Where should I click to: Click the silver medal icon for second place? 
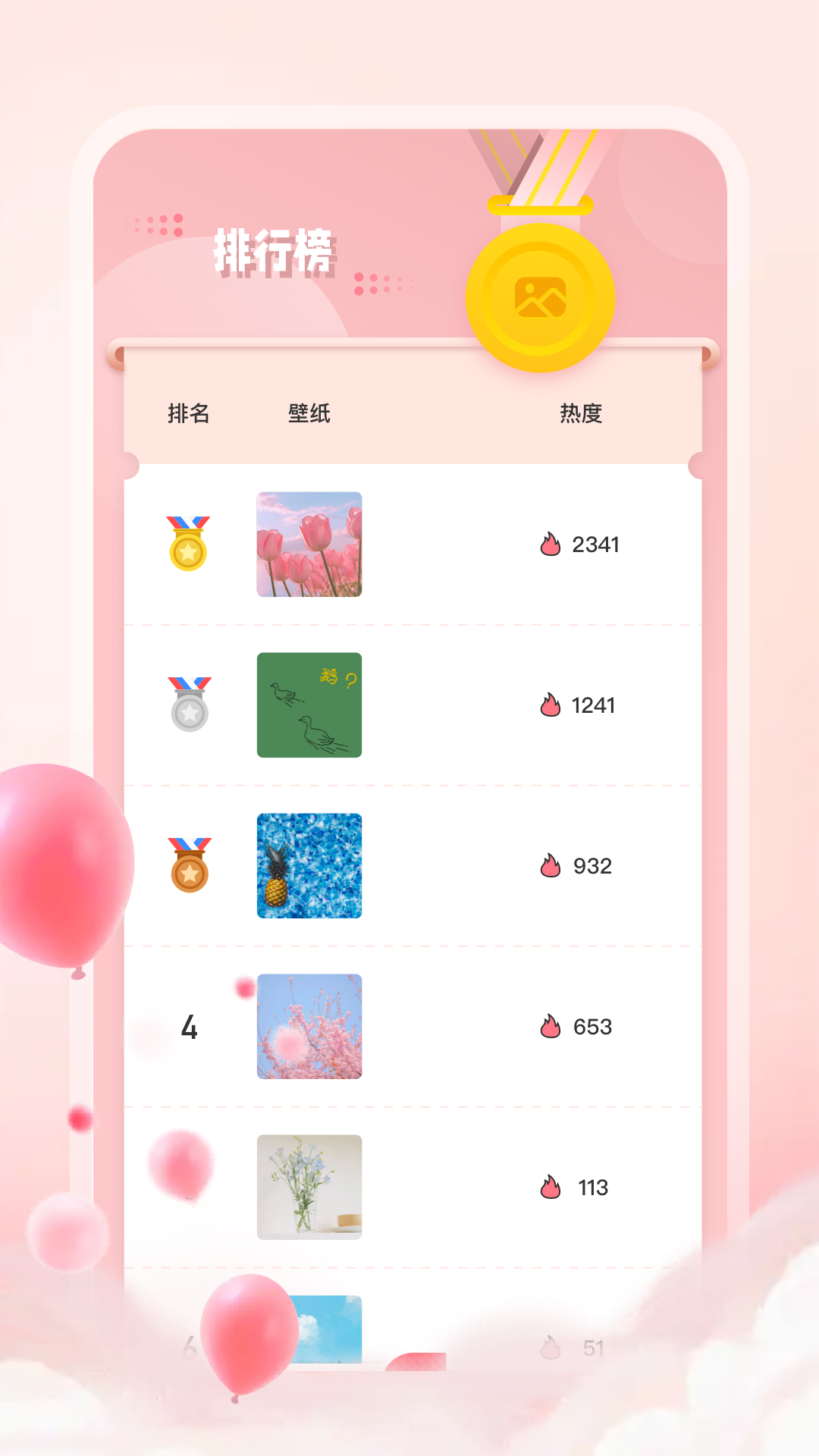point(190,704)
